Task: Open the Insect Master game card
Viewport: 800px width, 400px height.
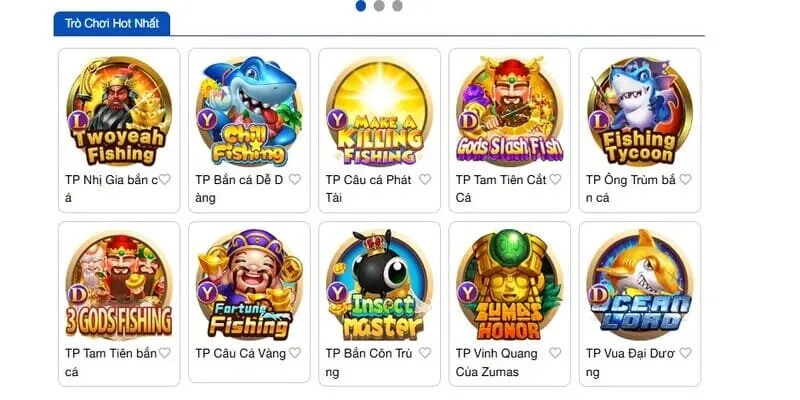Action: pos(379,286)
